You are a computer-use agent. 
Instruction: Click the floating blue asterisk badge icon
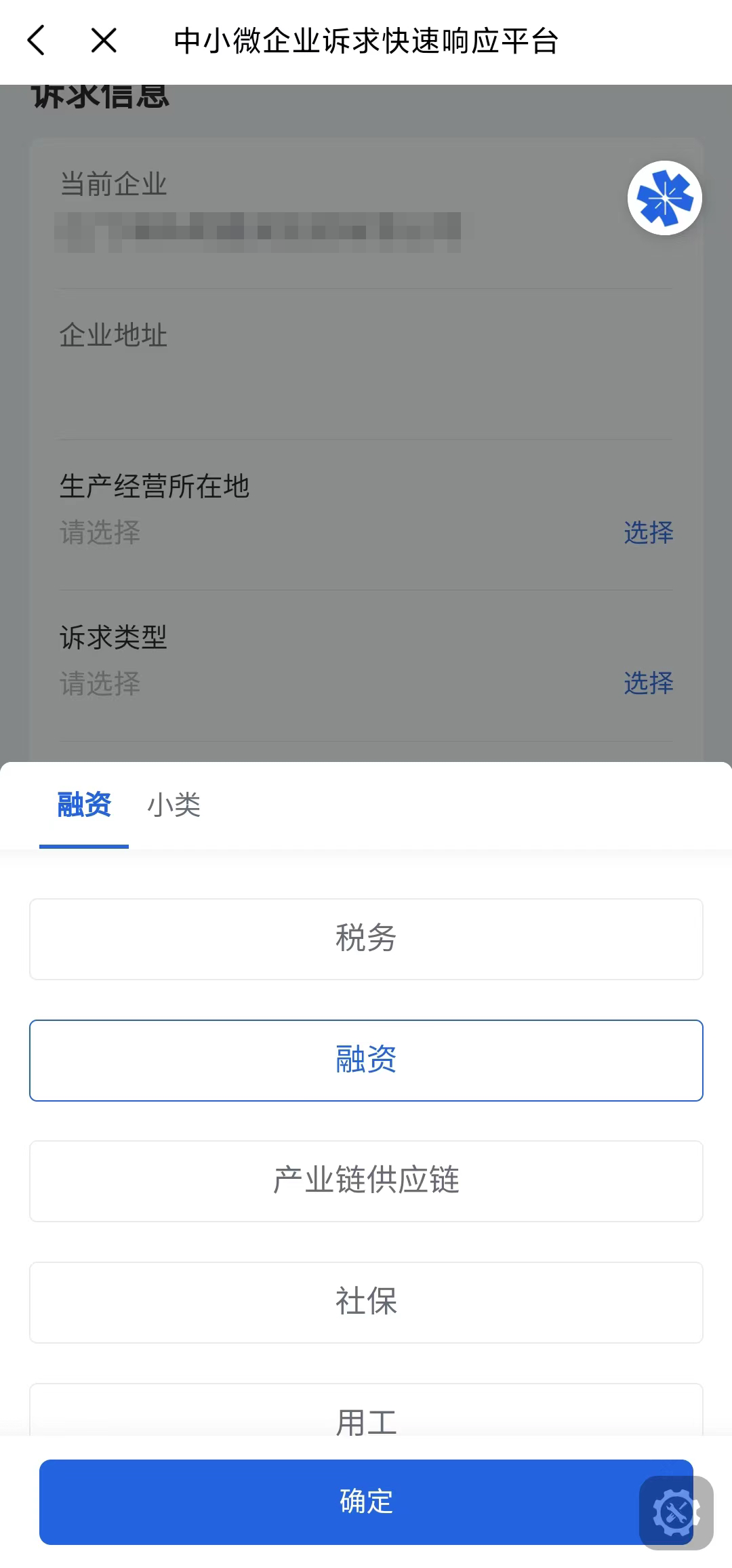664,199
